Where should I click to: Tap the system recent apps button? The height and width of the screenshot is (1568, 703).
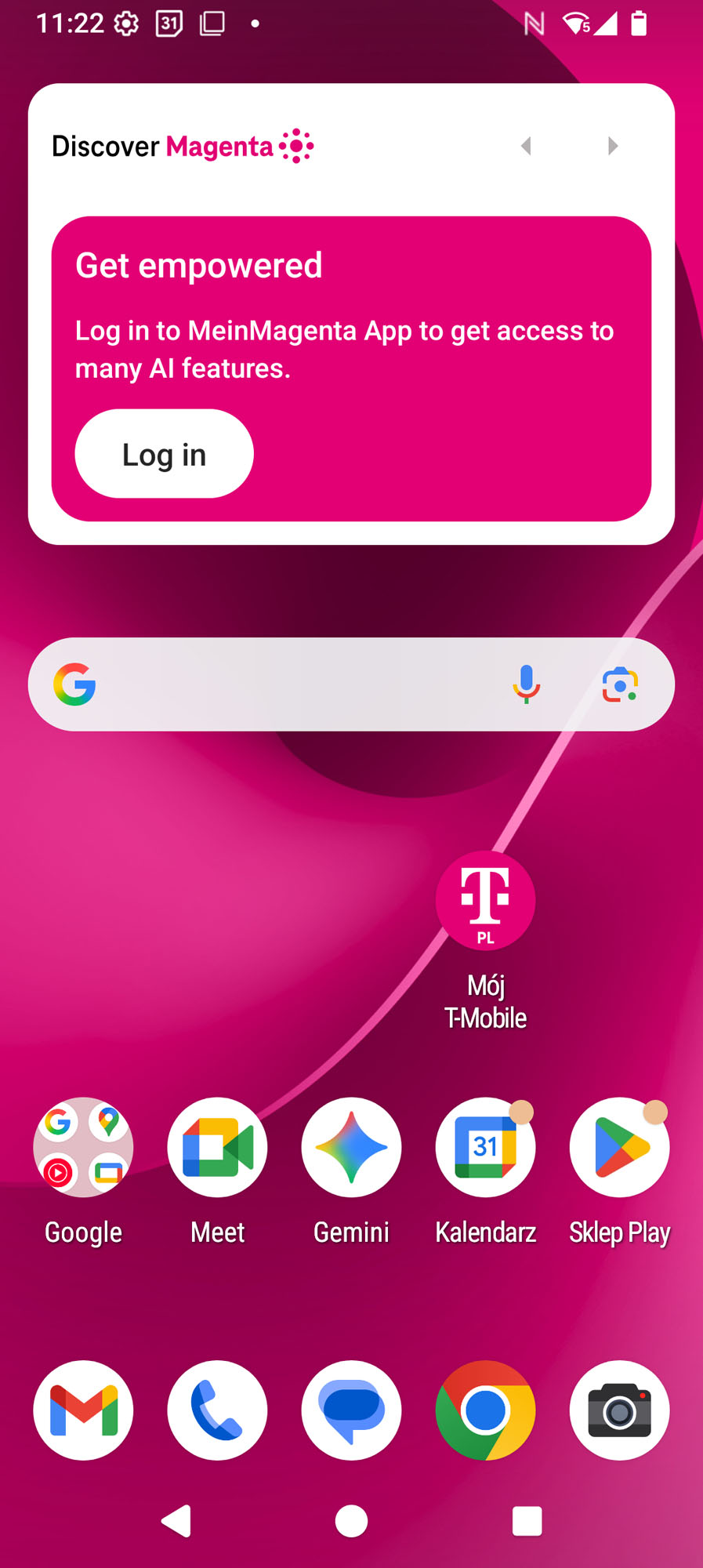pyautogui.click(x=527, y=1521)
